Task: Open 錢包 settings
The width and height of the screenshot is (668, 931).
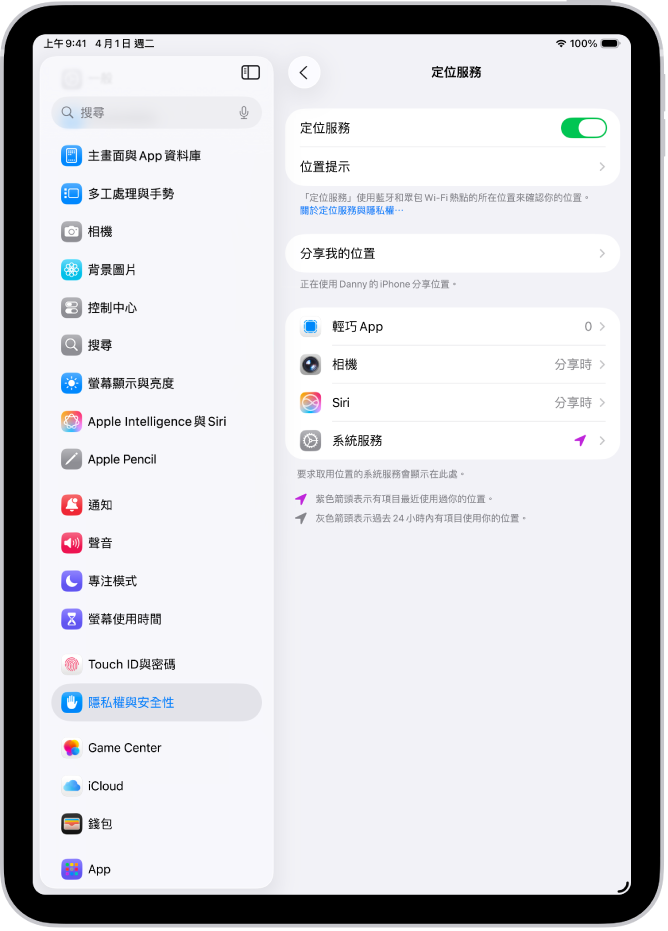Action: pos(100,824)
